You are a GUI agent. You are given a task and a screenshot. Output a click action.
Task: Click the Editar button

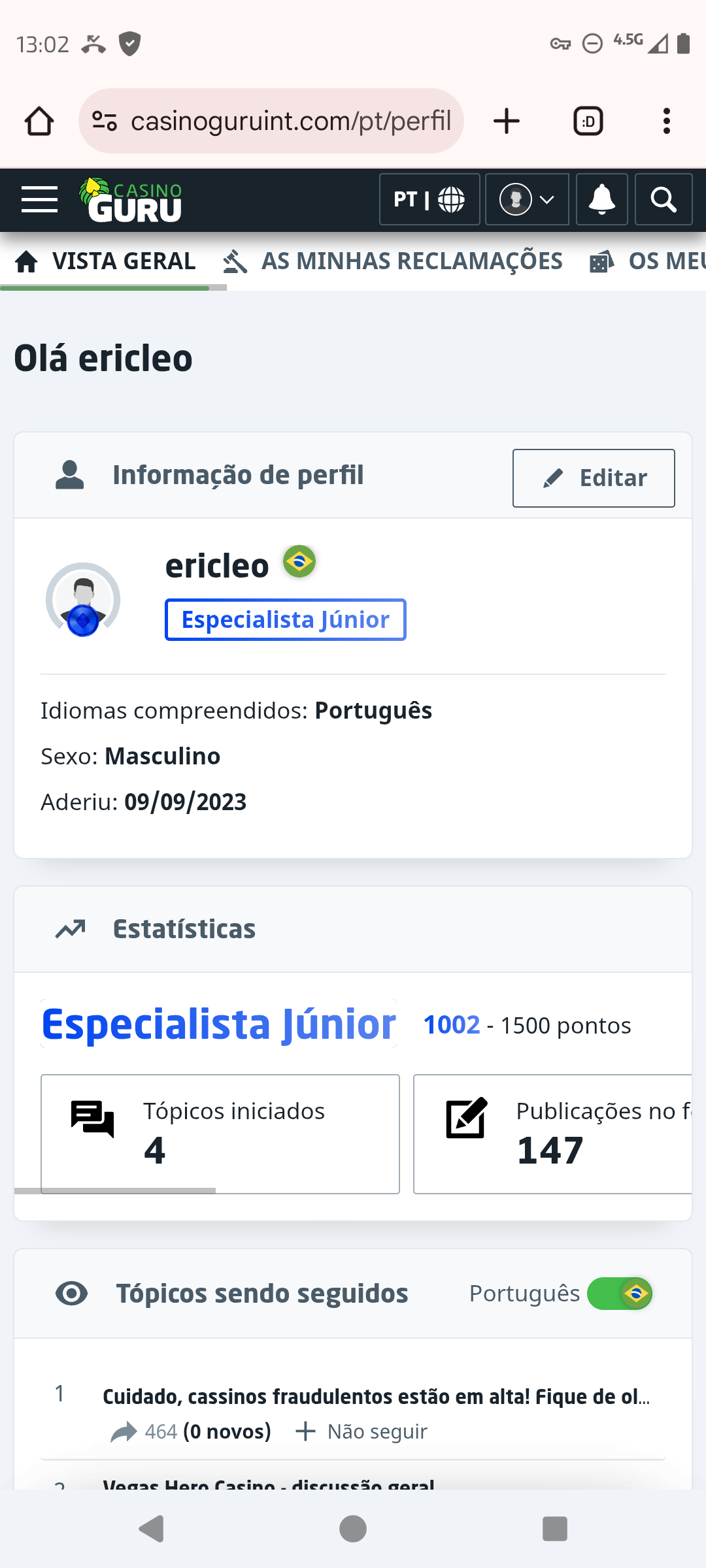point(592,478)
